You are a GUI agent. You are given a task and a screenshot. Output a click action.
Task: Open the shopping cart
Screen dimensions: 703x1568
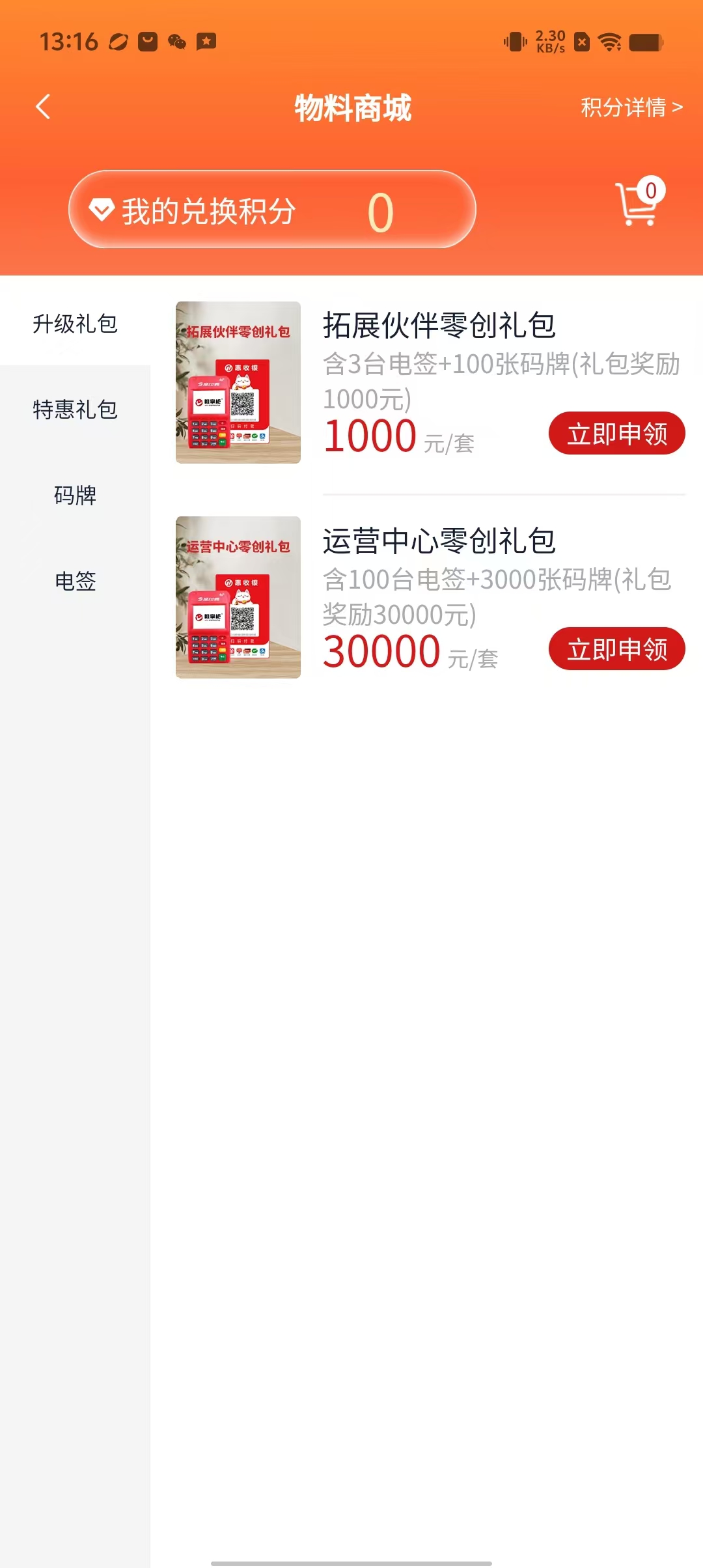point(639,204)
